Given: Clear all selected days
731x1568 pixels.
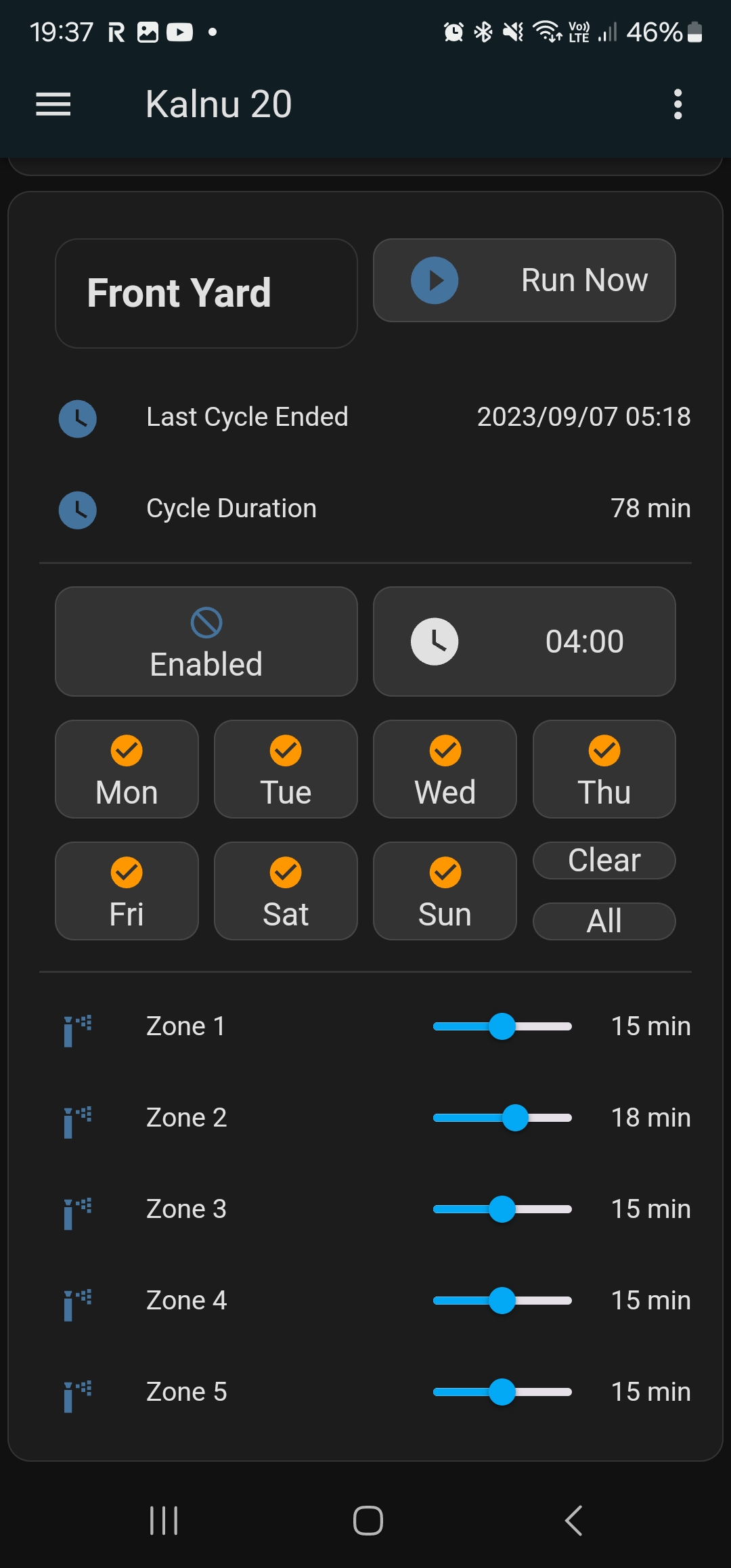Looking at the screenshot, I should coord(604,861).
